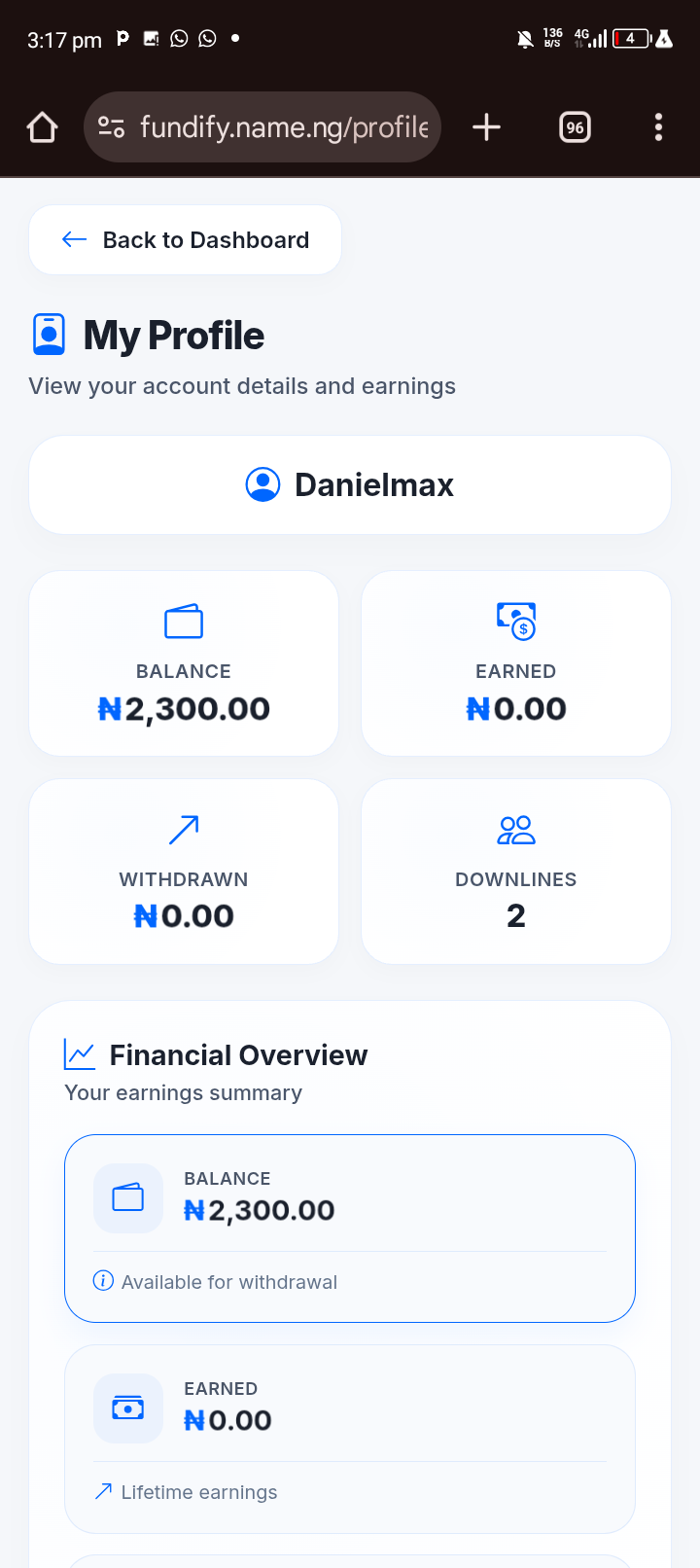Open the browser overflow menu
The width and height of the screenshot is (700, 1568).
(658, 127)
